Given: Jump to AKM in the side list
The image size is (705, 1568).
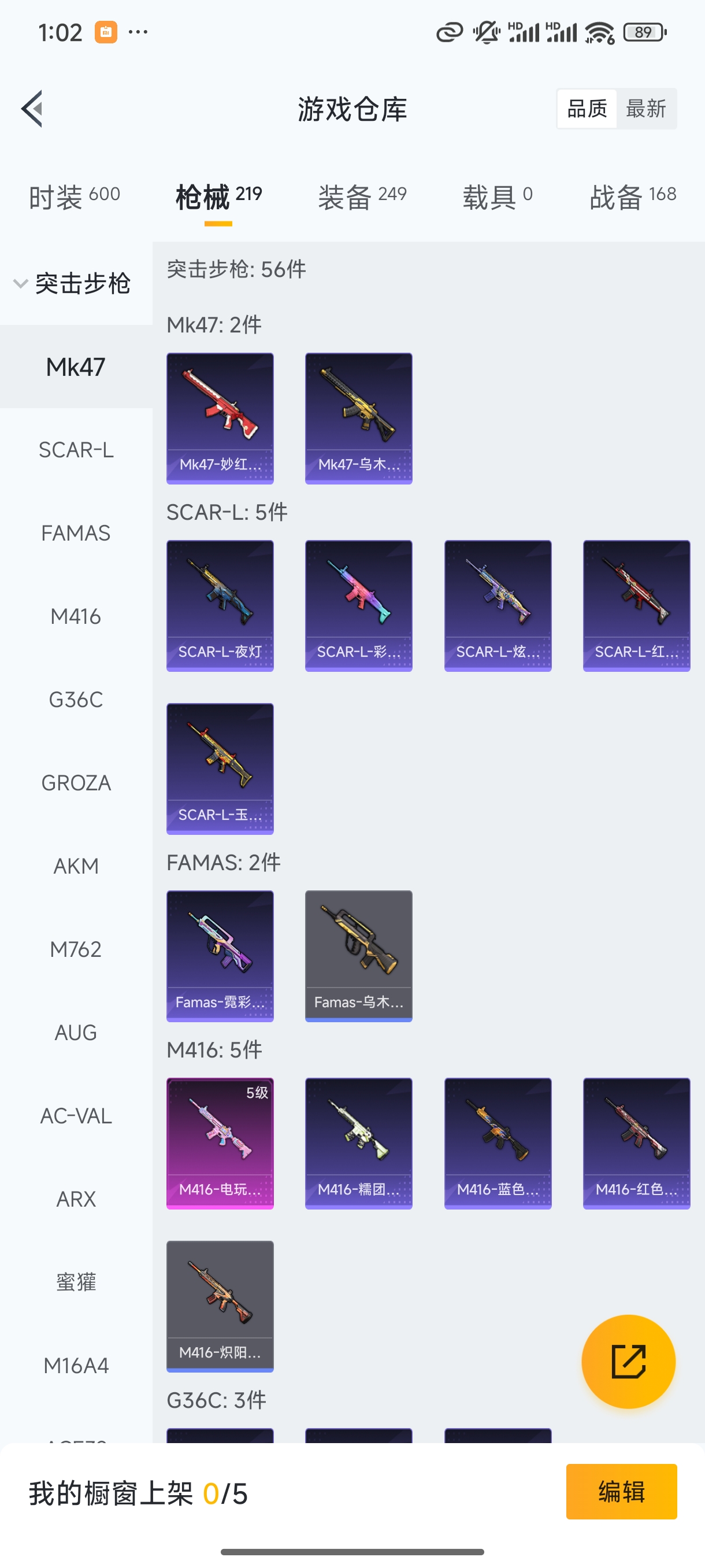Looking at the screenshot, I should tap(76, 866).
